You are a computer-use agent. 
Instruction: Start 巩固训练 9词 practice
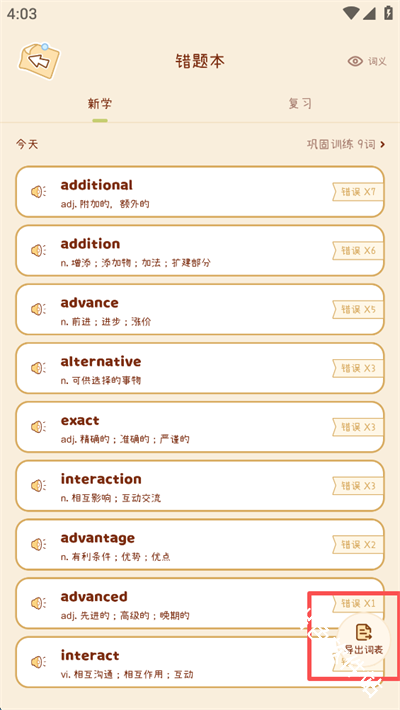346,144
